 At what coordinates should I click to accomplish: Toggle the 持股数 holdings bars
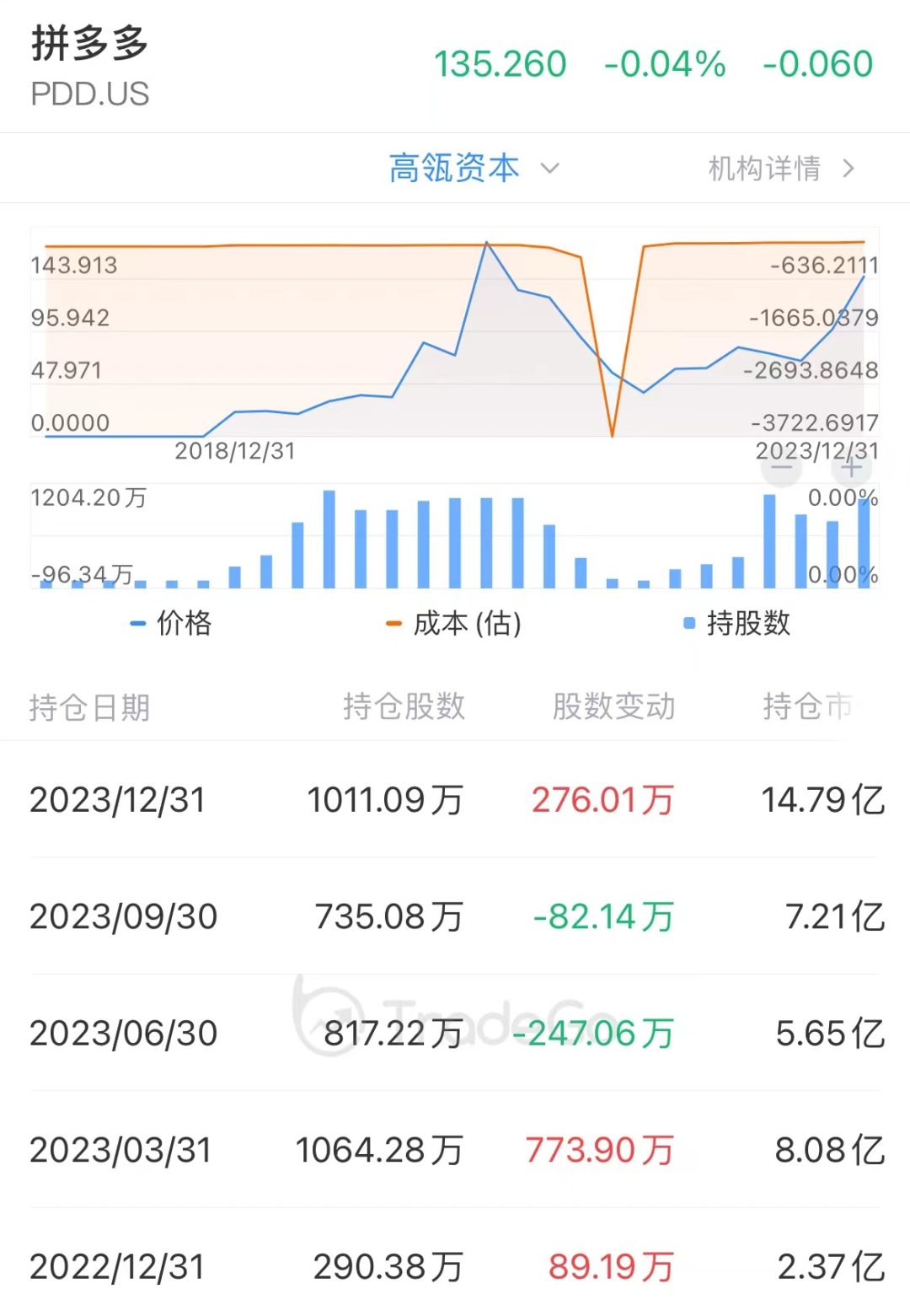pyautogui.click(x=746, y=624)
